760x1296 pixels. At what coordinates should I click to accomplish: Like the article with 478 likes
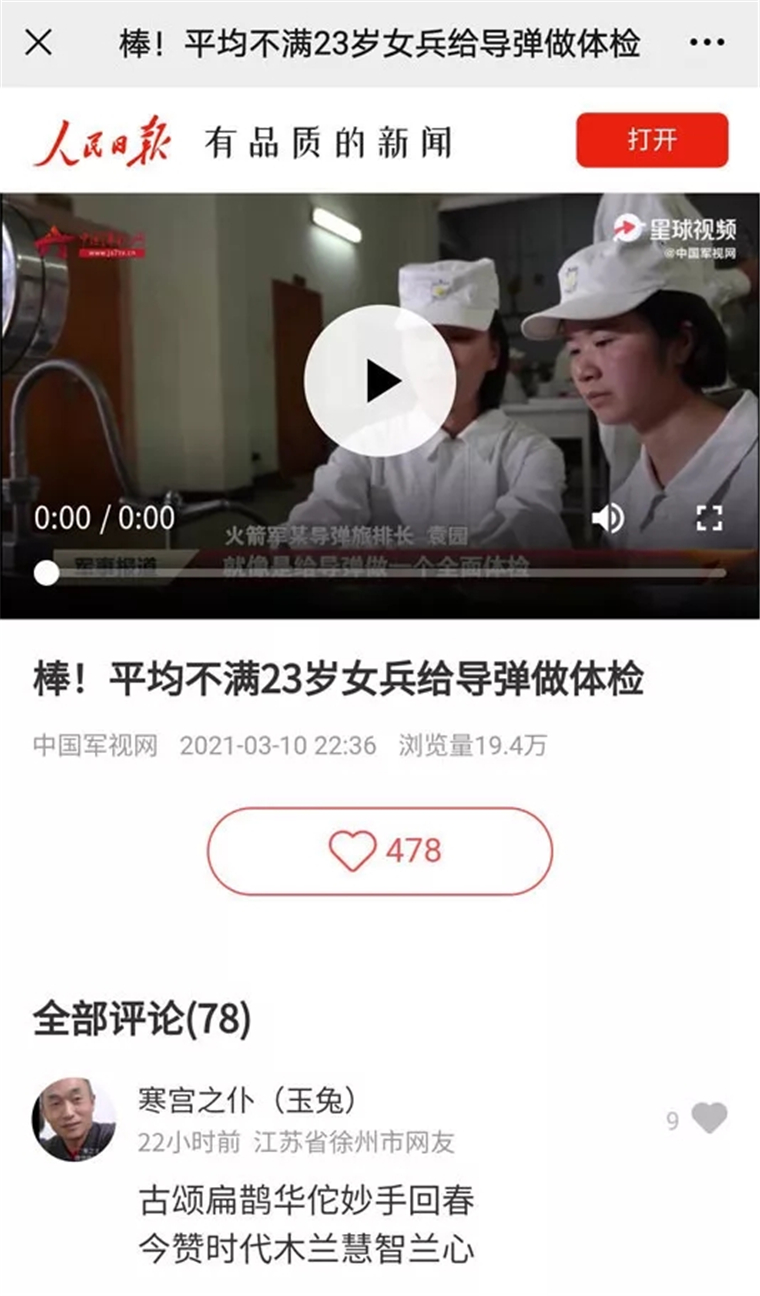pos(380,851)
